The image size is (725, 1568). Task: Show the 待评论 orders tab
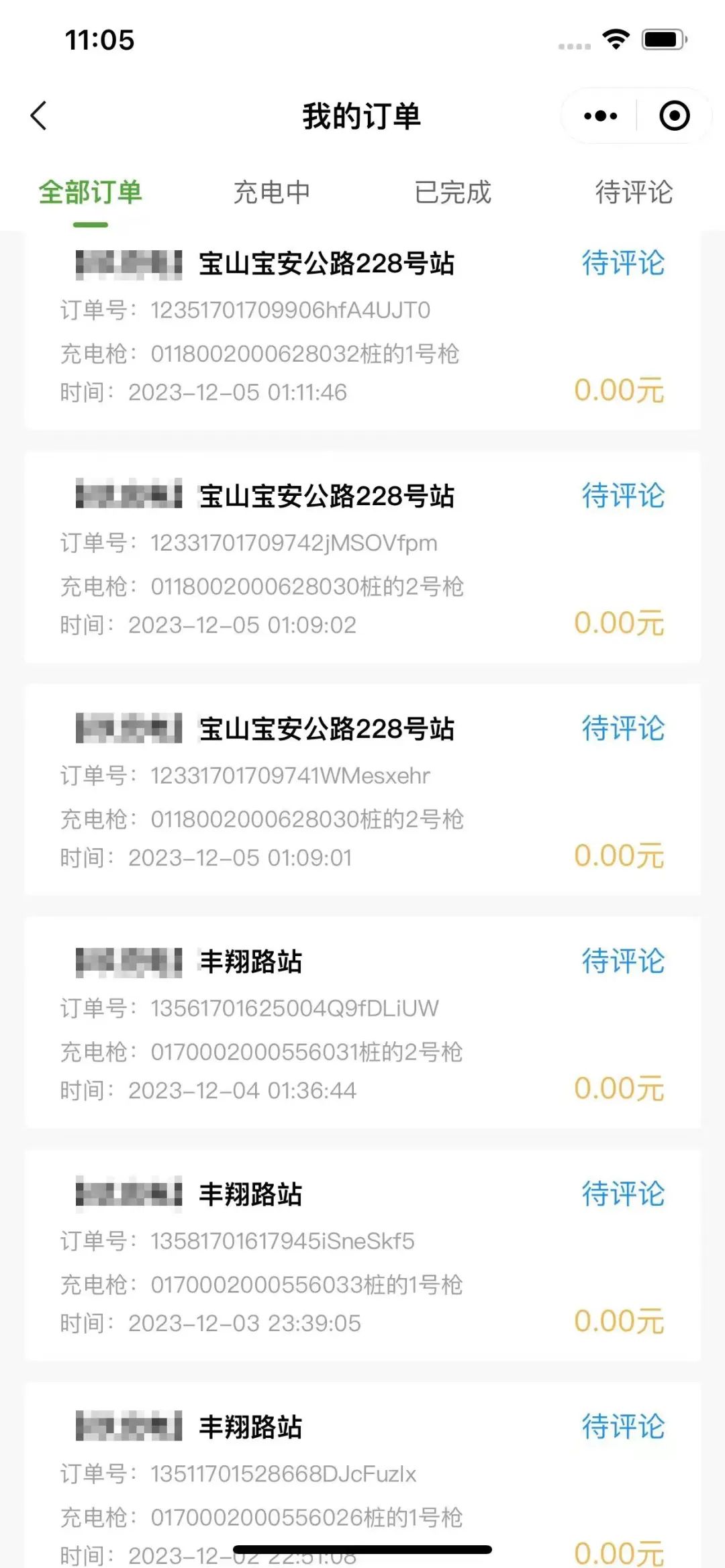[x=634, y=193]
